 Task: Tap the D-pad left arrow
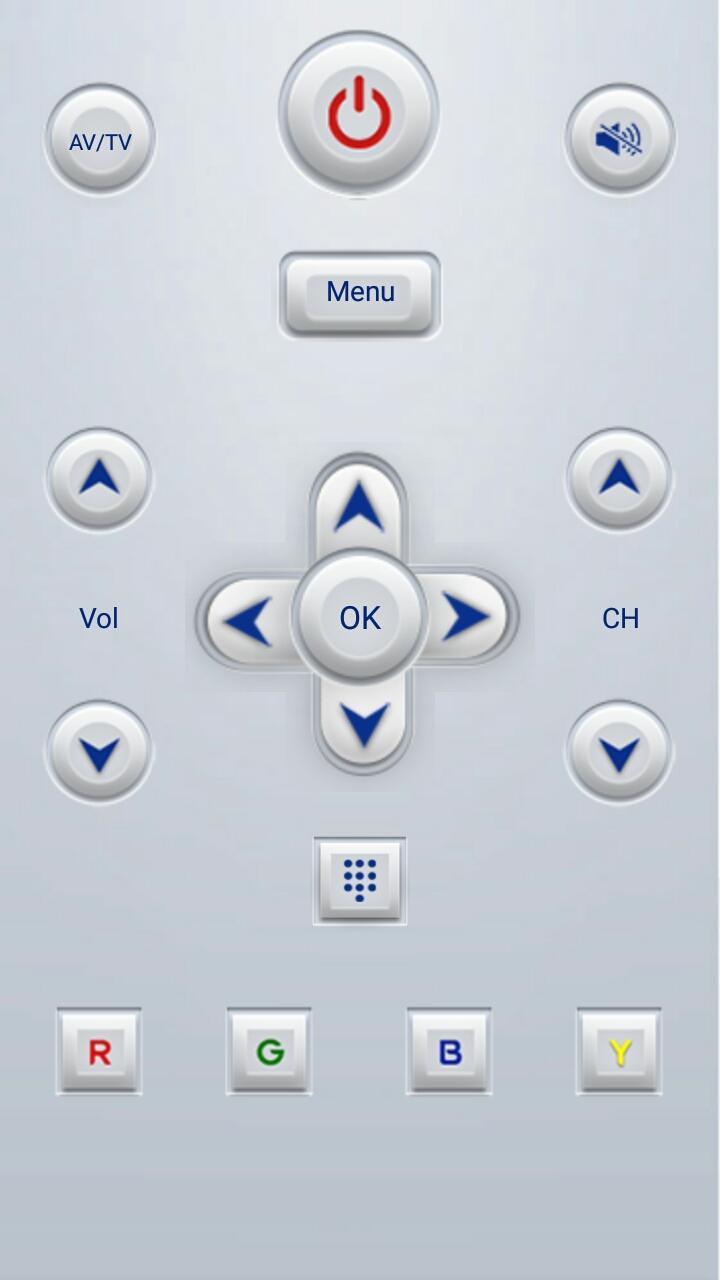248,621
